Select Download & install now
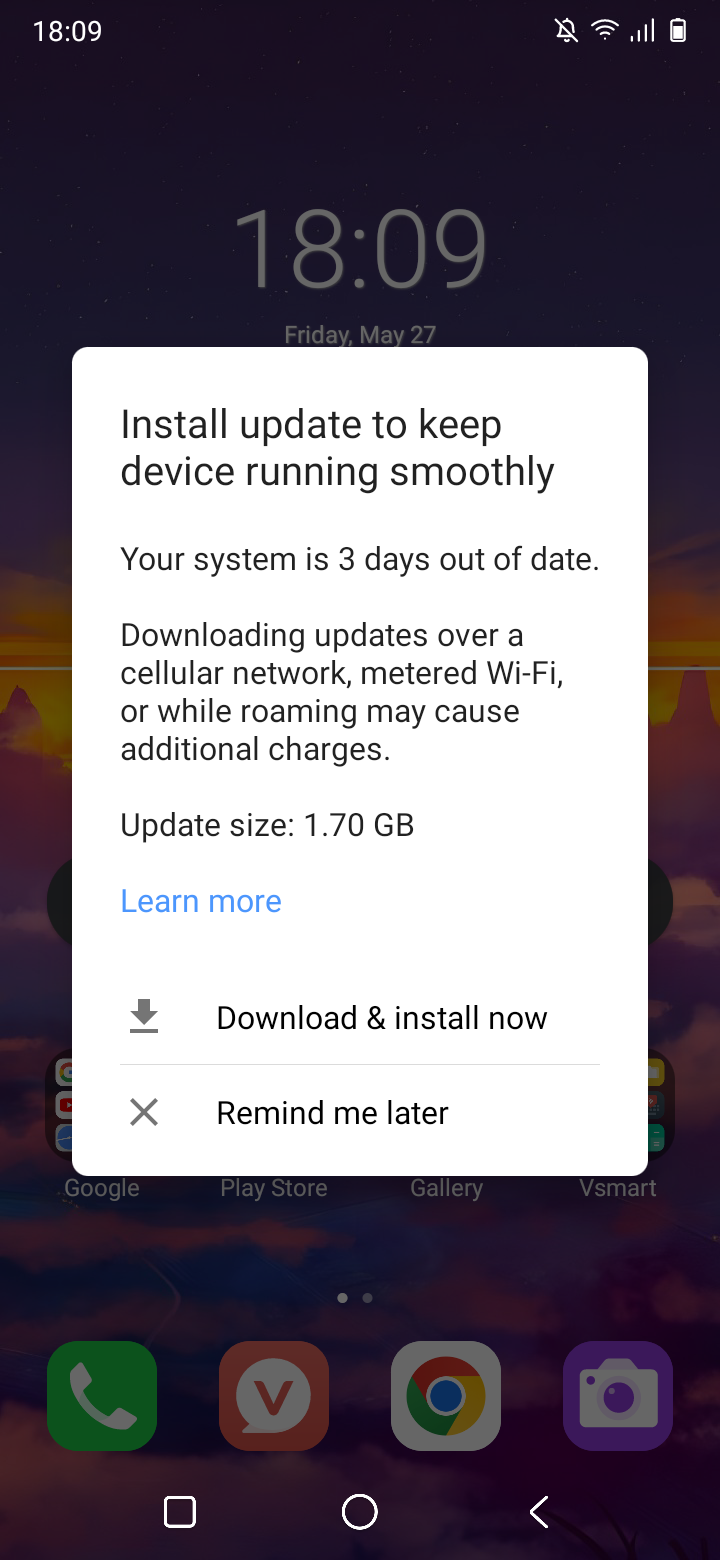The width and height of the screenshot is (720, 1560). [x=360, y=1018]
